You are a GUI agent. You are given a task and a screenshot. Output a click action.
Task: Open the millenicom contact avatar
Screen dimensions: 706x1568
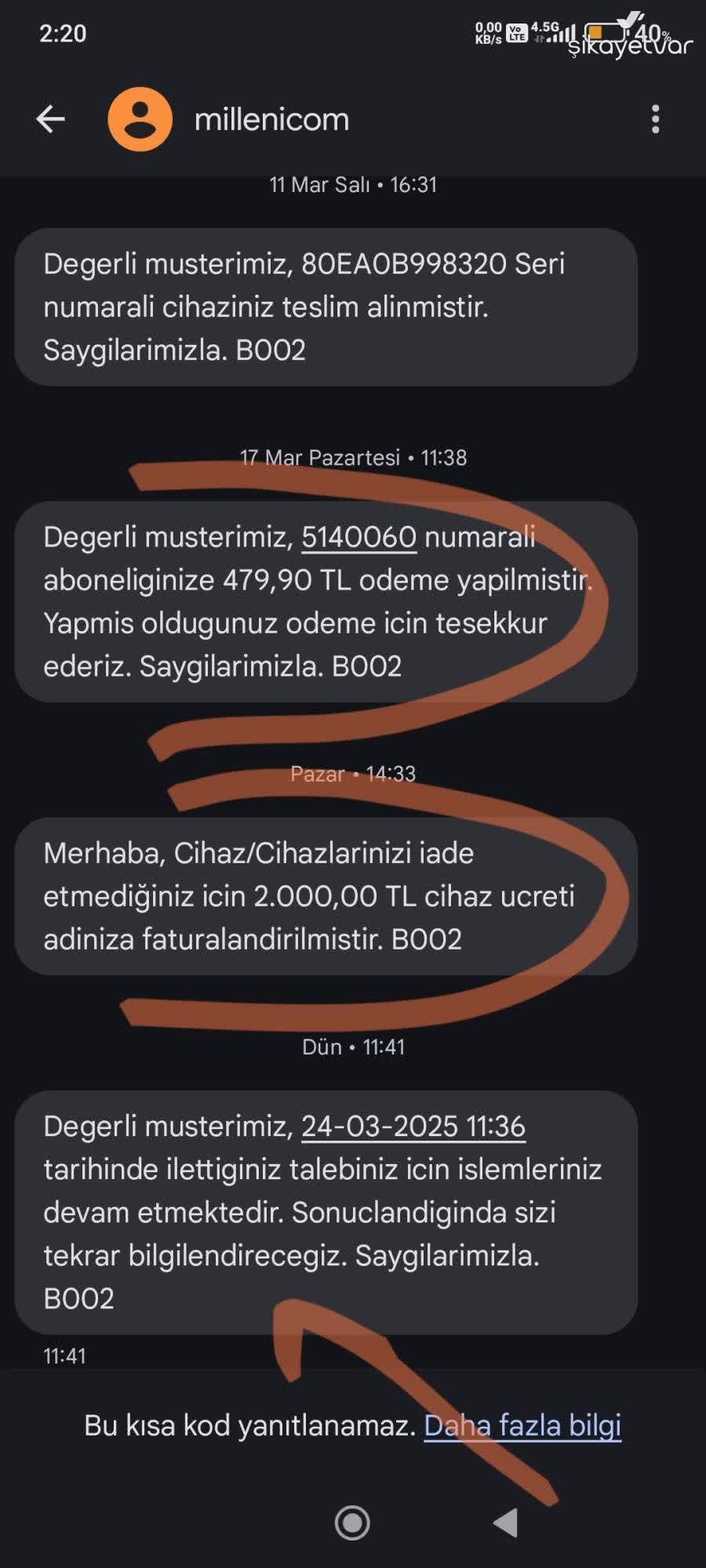(x=140, y=119)
